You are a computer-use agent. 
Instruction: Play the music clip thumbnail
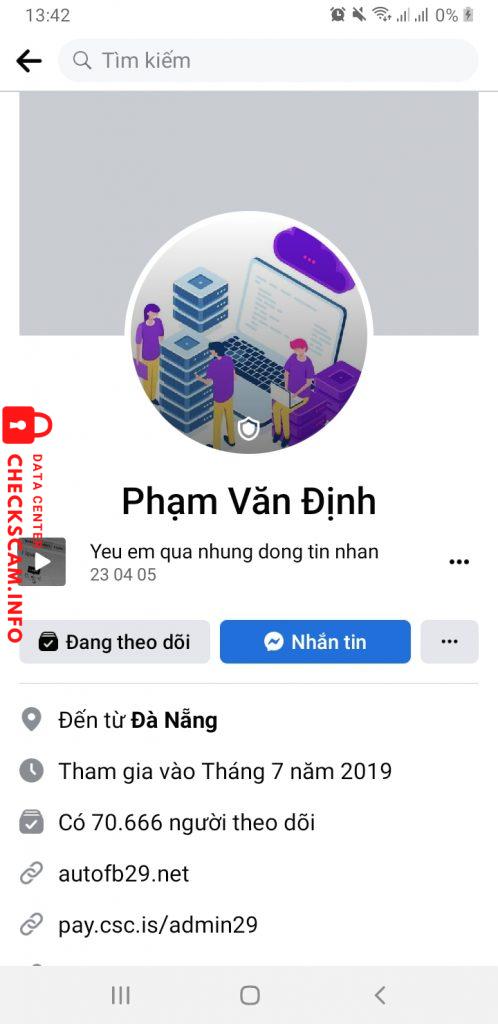pos(42,561)
